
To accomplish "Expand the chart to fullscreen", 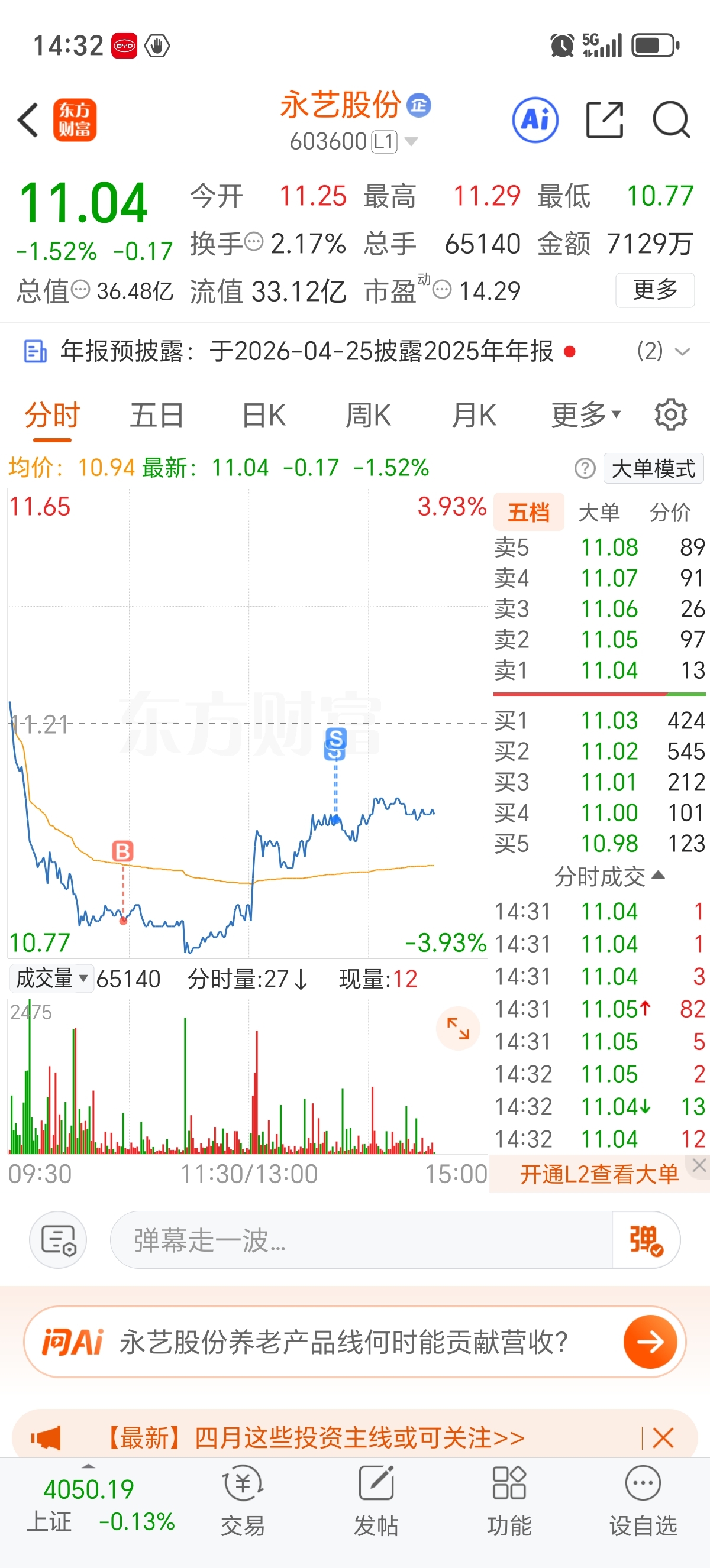I will coord(458,1029).
